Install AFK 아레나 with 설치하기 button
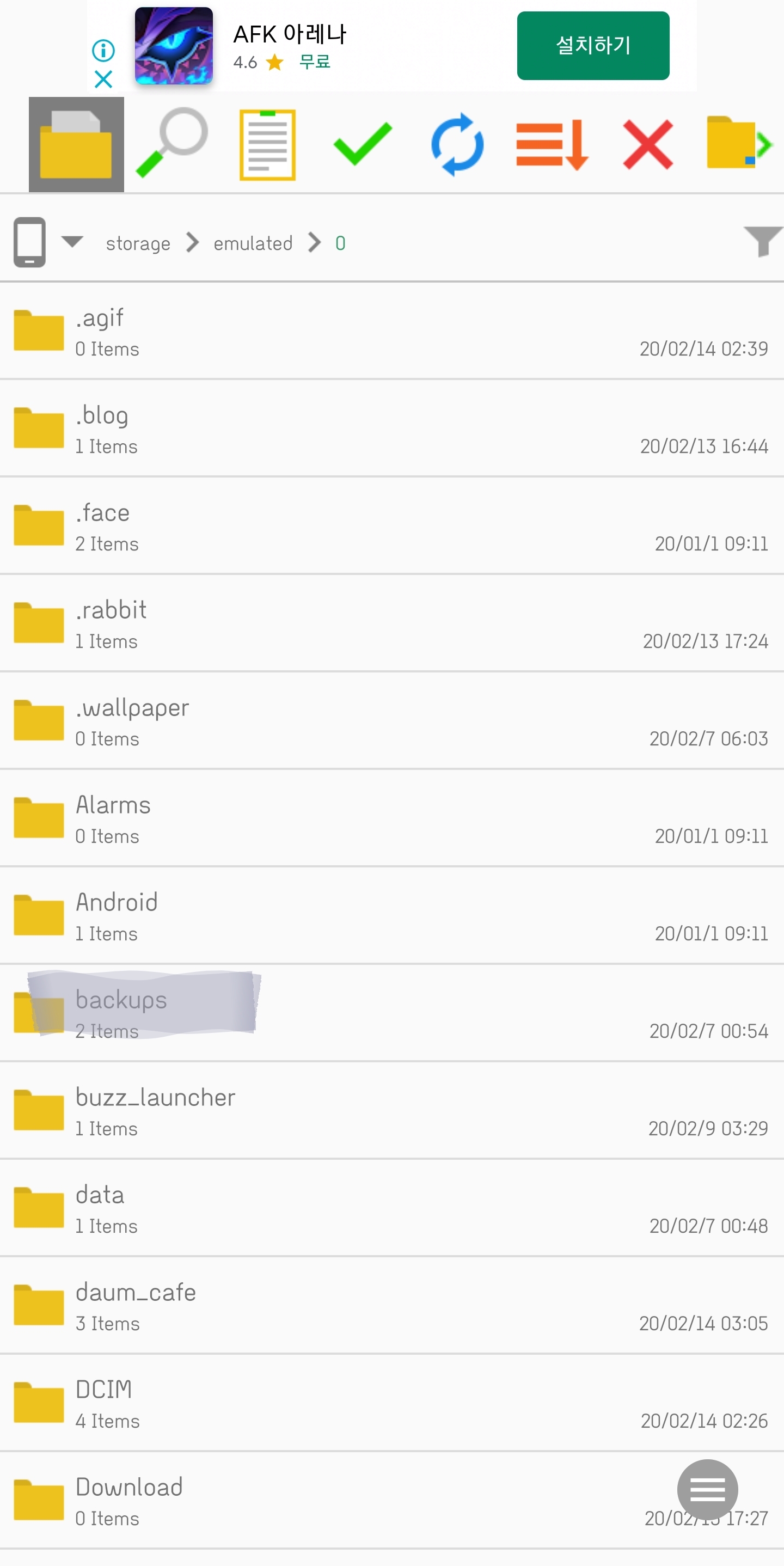784x1566 pixels. [x=593, y=46]
